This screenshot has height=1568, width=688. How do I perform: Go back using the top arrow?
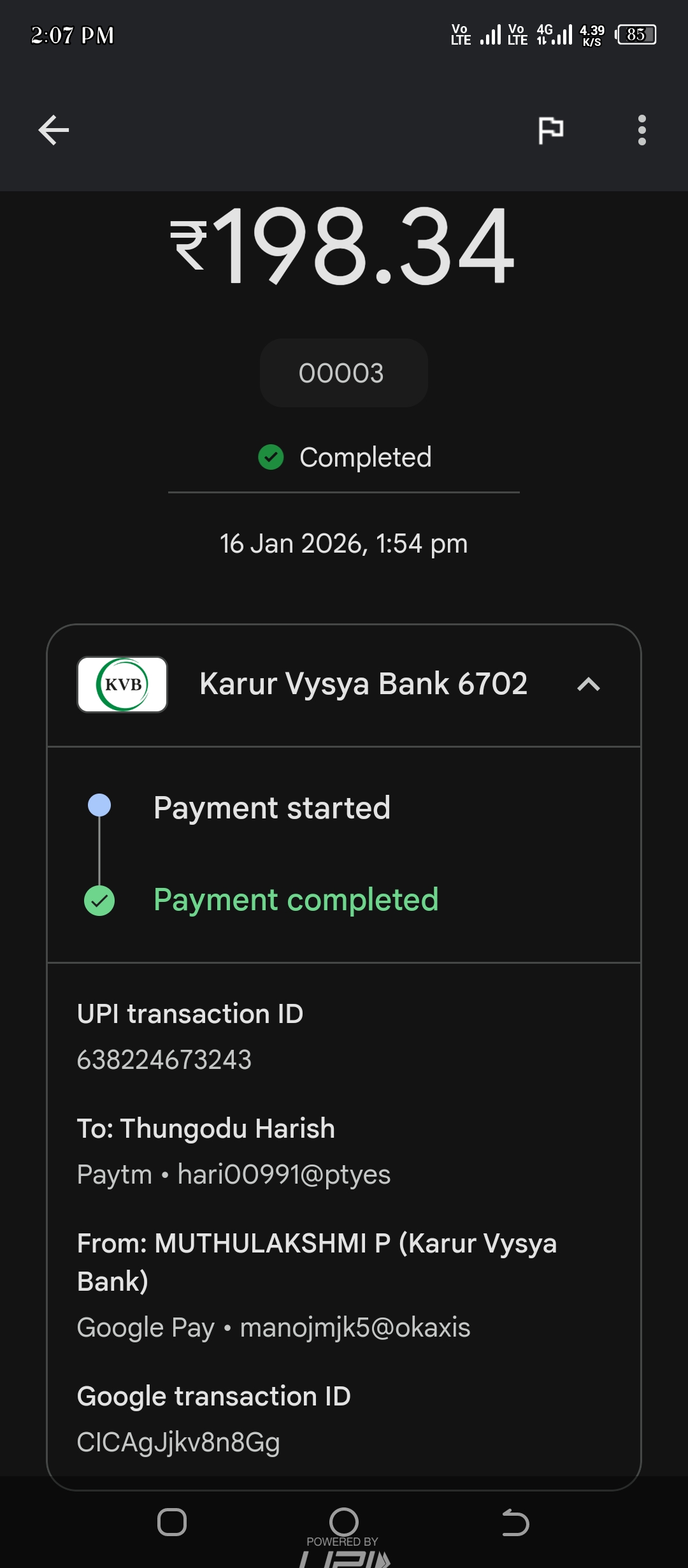(x=54, y=130)
